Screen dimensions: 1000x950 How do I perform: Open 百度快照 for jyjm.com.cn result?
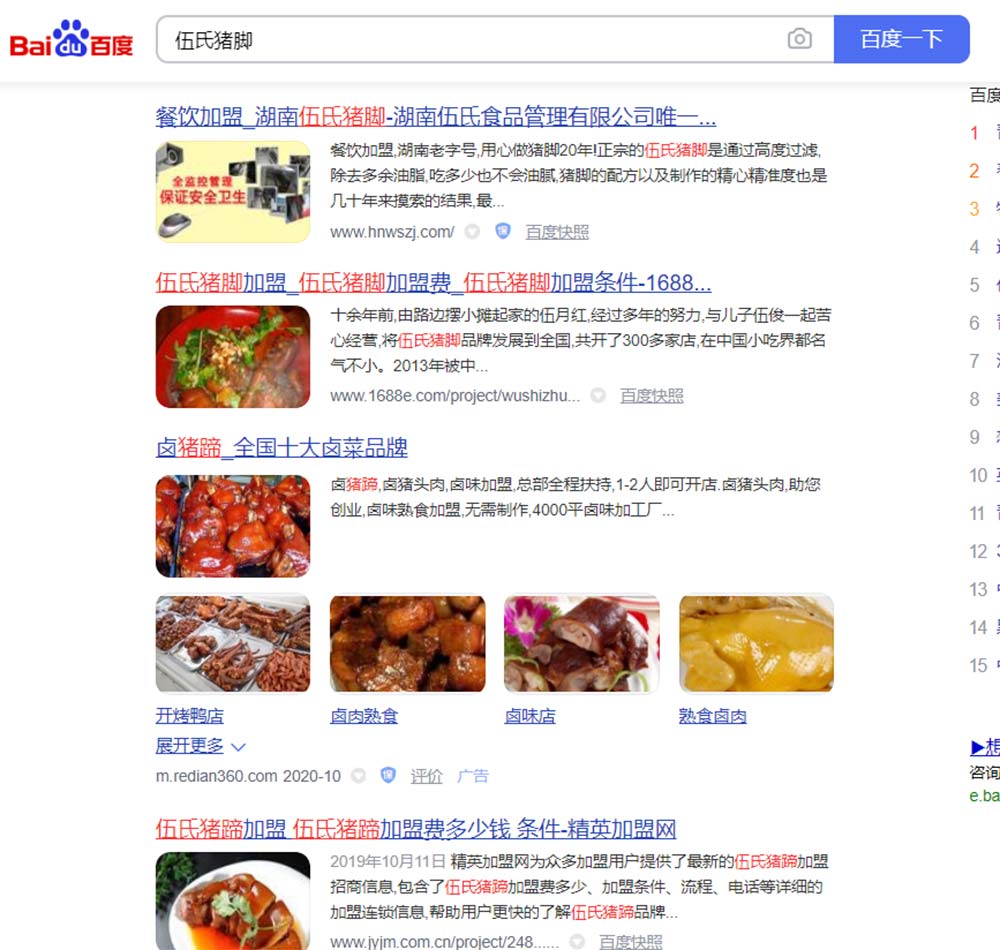[630, 942]
